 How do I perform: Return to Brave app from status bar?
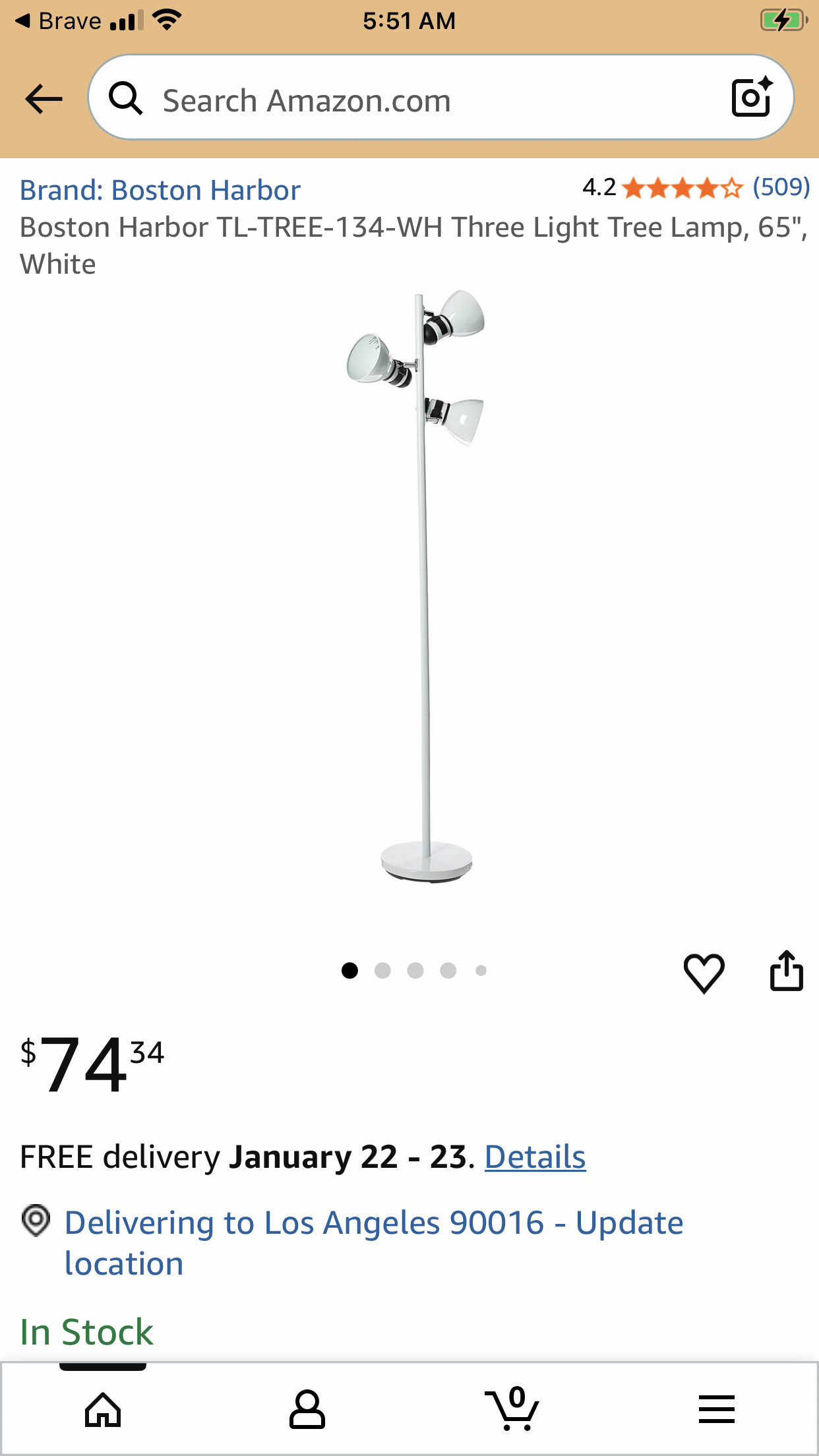coord(58,21)
